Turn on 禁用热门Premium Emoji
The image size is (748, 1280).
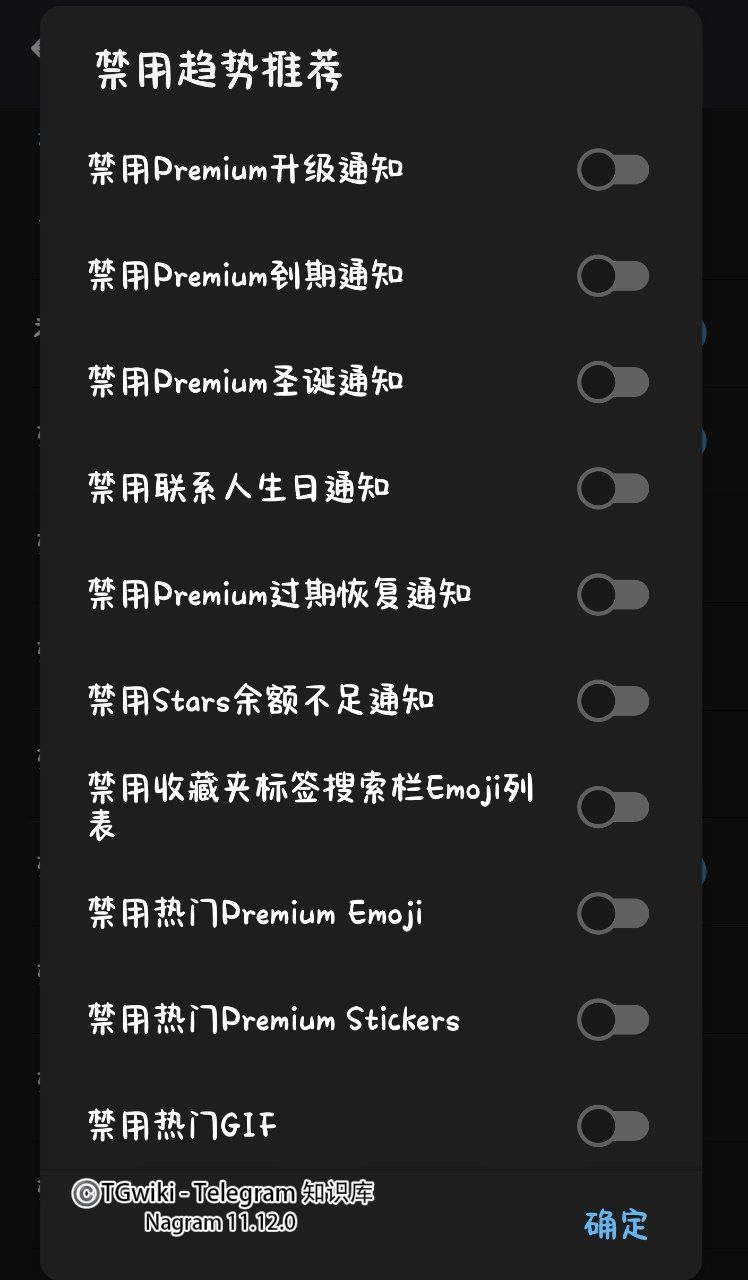[613, 914]
